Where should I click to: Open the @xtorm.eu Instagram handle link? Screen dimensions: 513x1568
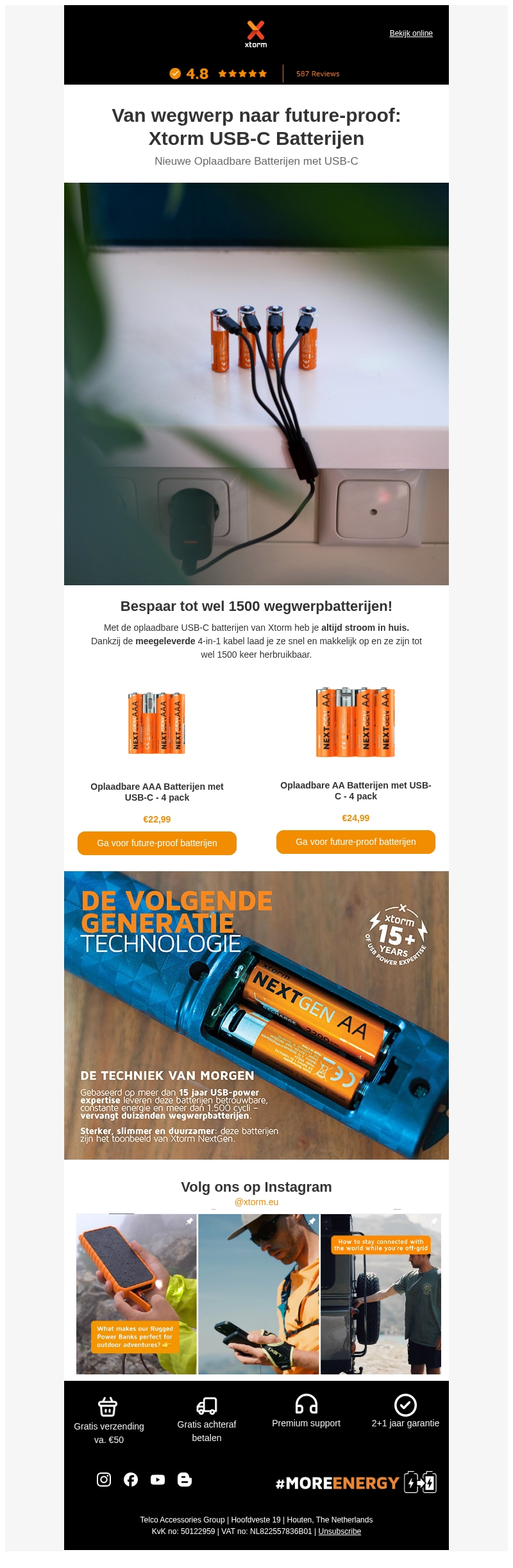point(256,1202)
